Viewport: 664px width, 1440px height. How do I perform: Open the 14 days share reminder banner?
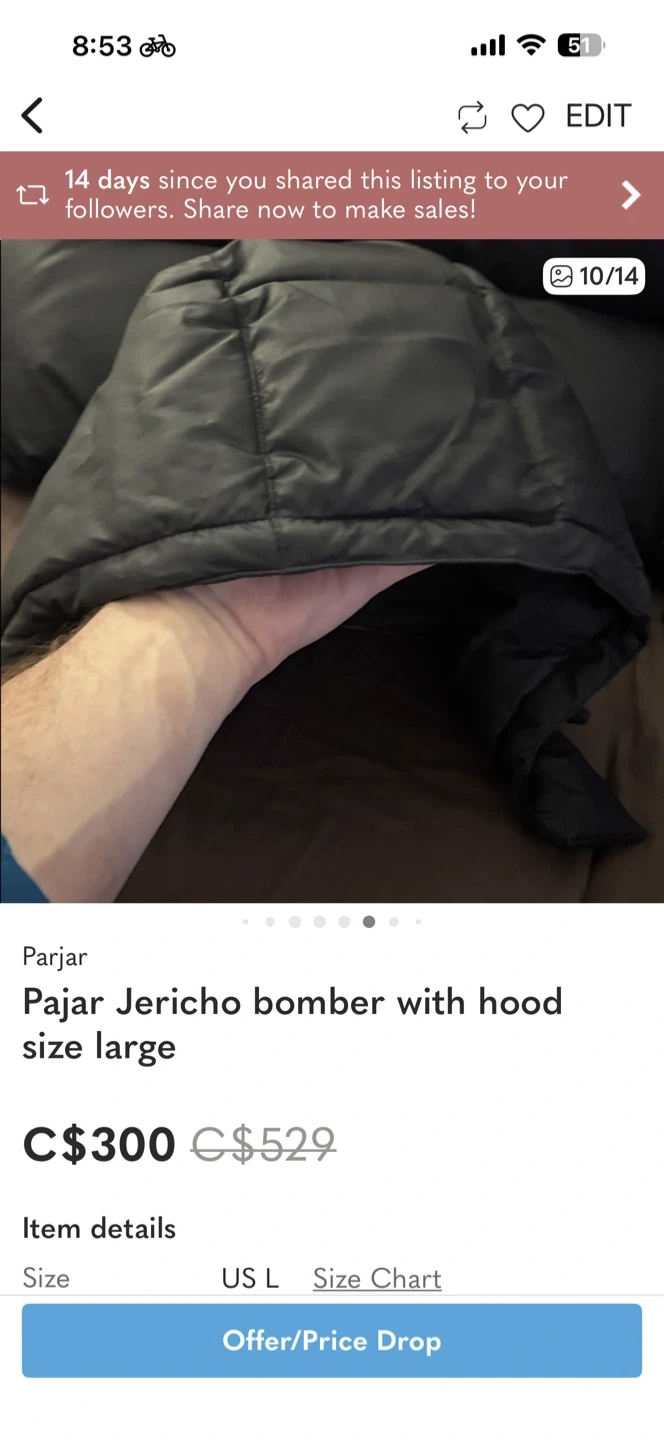coord(332,195)
